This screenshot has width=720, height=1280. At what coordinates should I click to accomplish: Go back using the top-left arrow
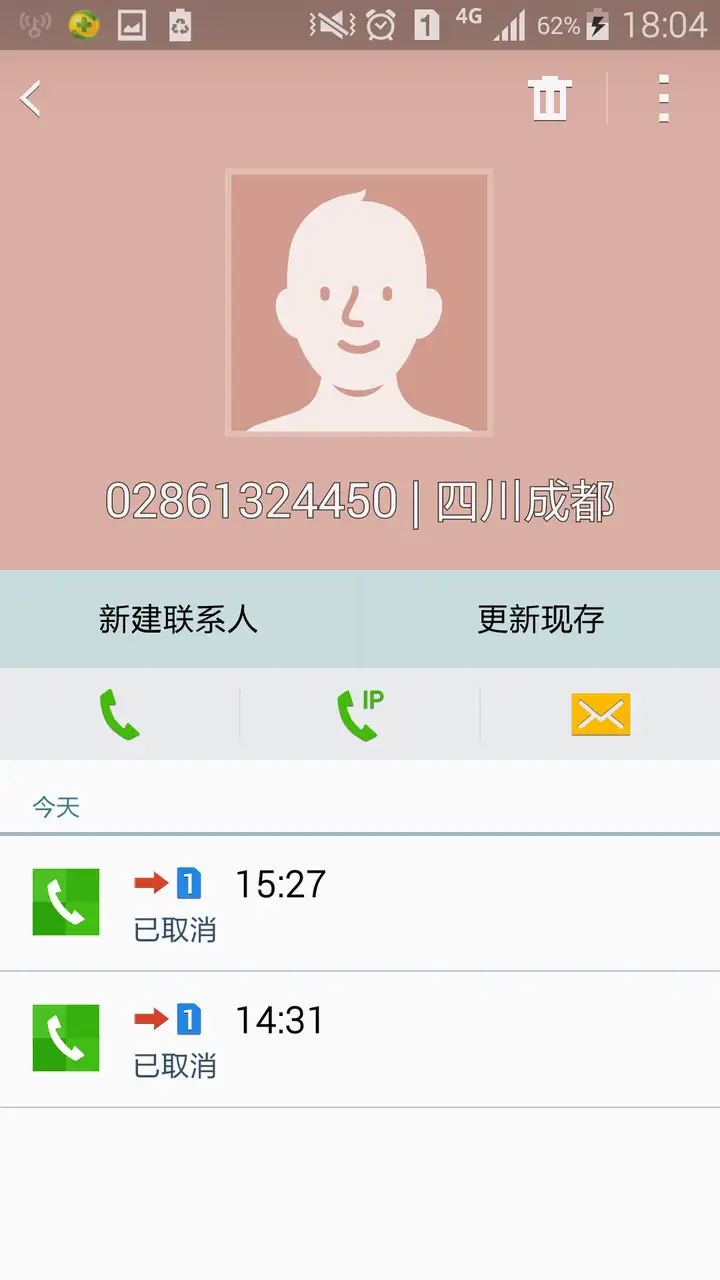pos(32,99)
